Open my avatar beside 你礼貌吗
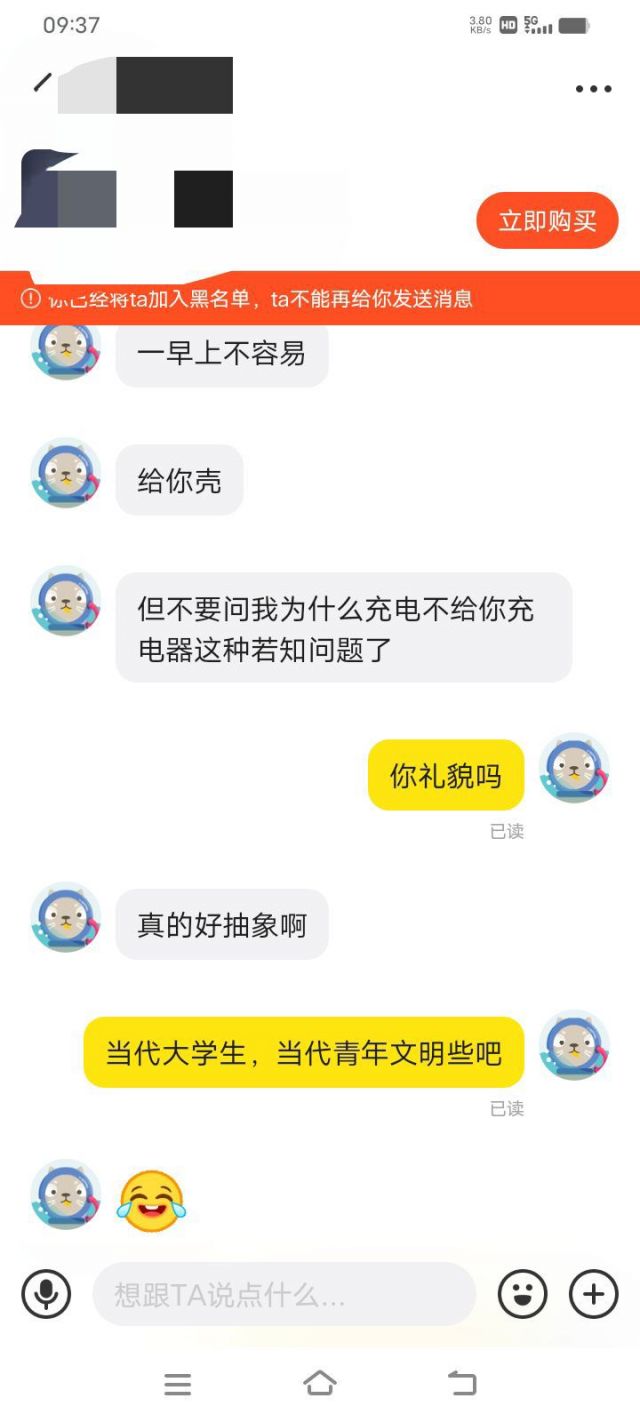This screenshot has width=640, height=1422. tap(574, 768)
